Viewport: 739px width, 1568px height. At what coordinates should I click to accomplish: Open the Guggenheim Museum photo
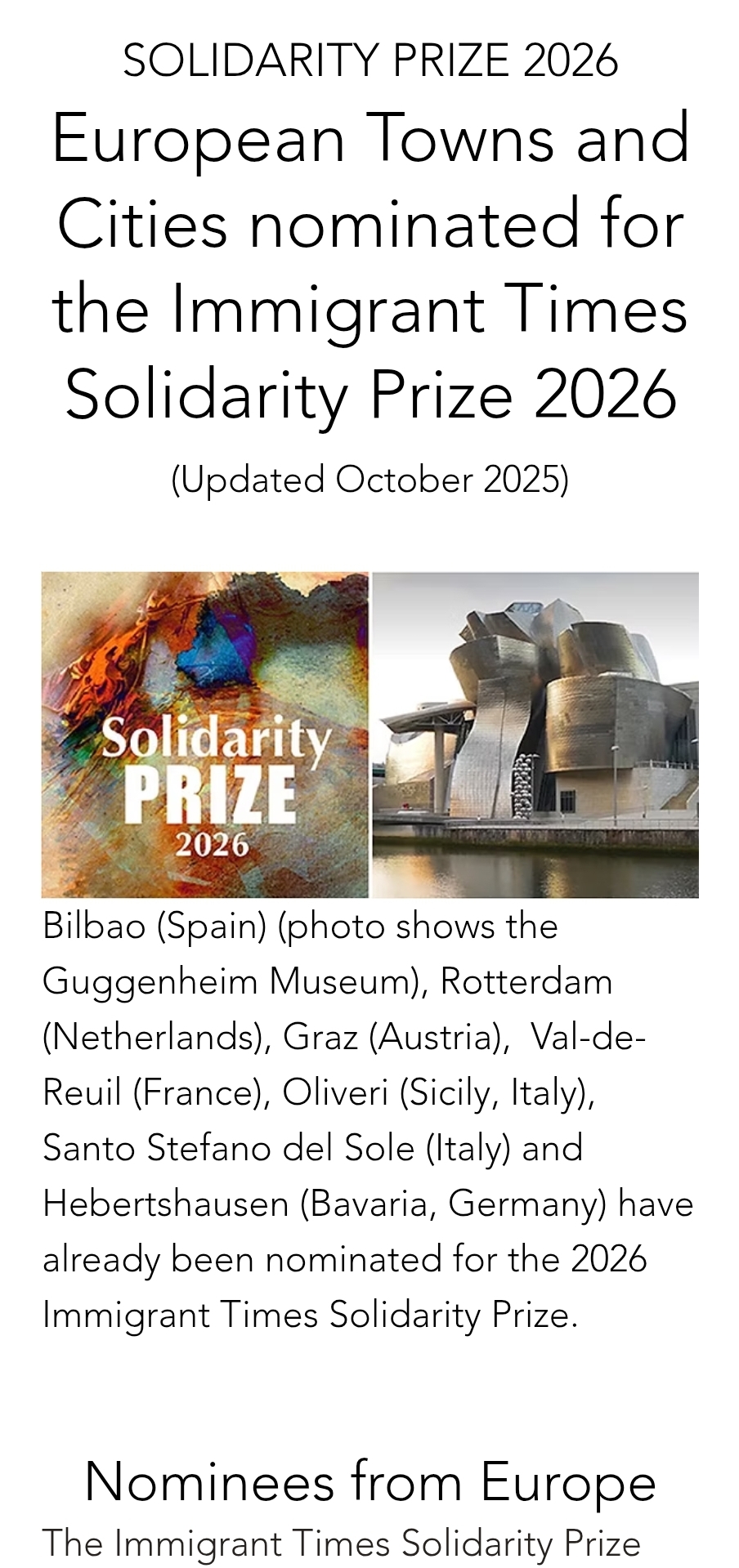tap(535, 734)
